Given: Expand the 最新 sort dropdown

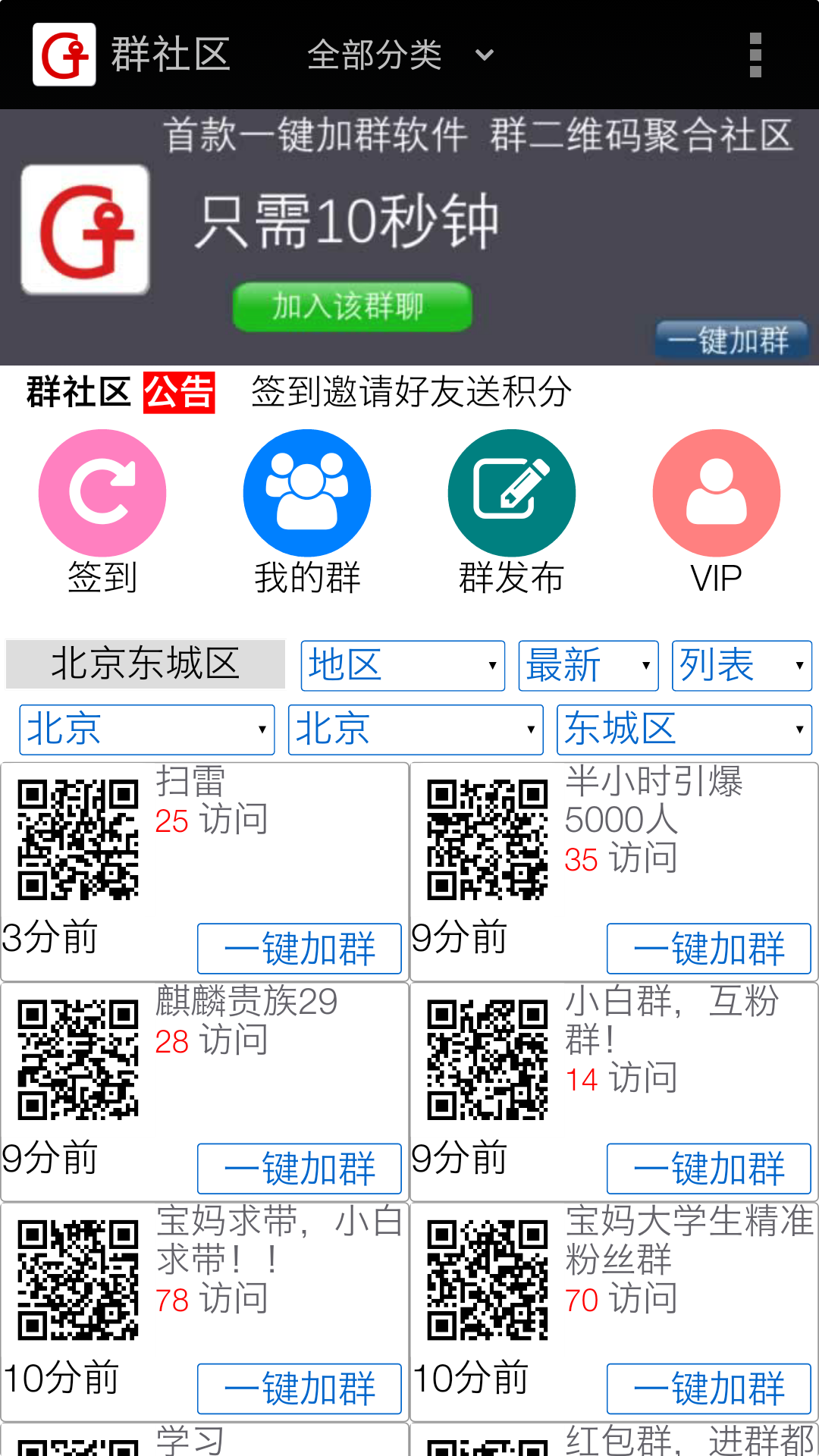Looking at the screenshot, I should point(588,666).
